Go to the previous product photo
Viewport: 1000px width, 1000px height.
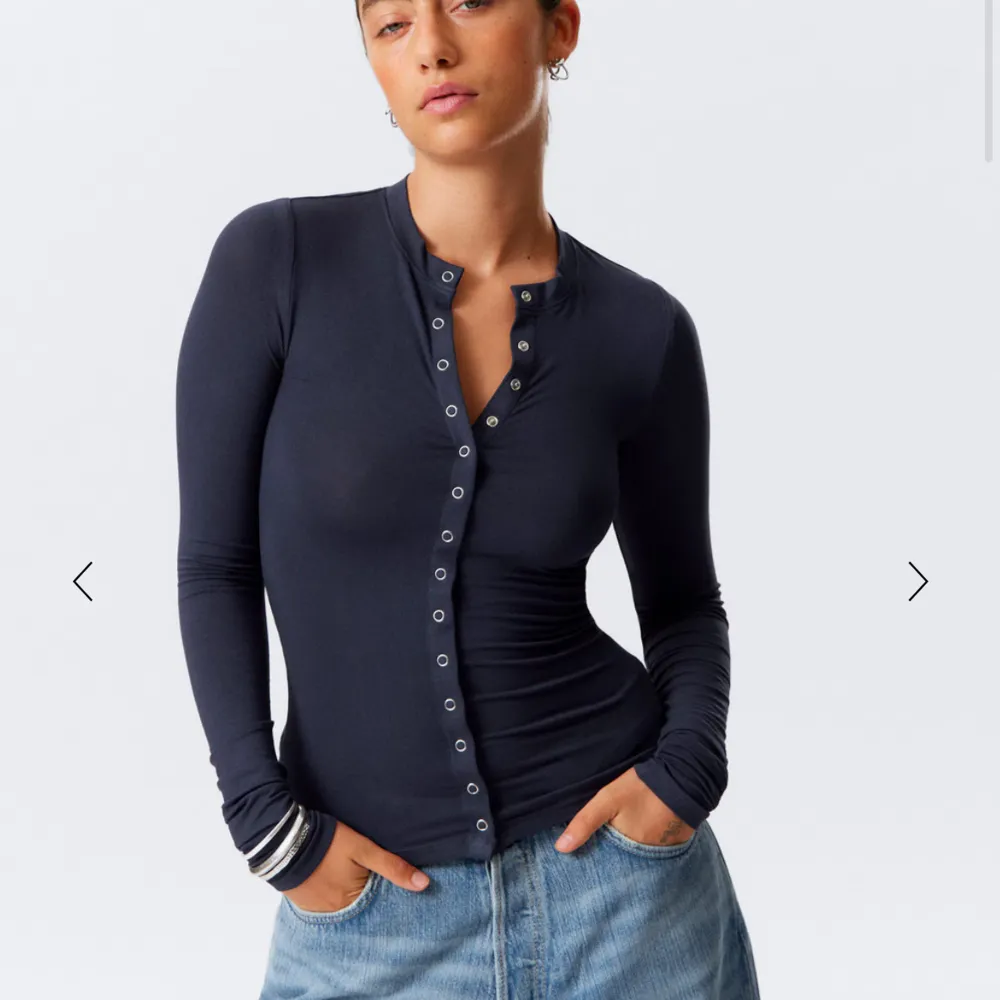tap(83, 581)
